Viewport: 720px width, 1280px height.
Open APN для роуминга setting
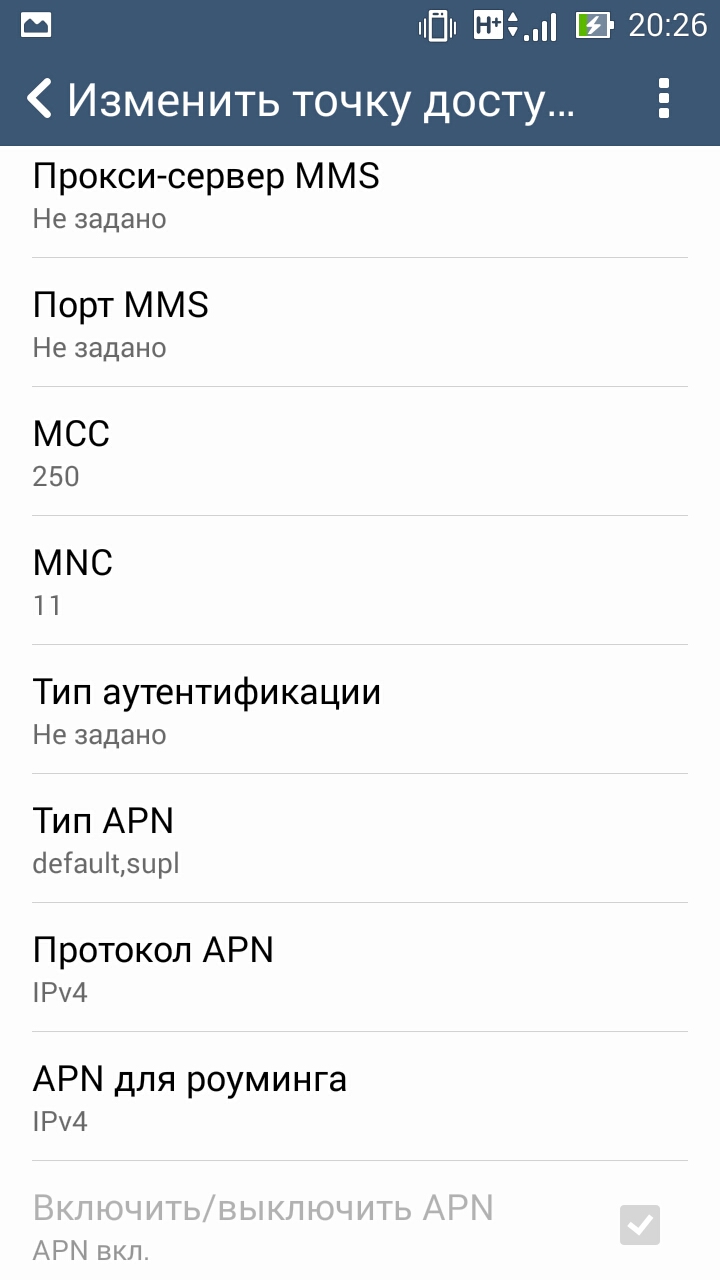(360, 1097)
